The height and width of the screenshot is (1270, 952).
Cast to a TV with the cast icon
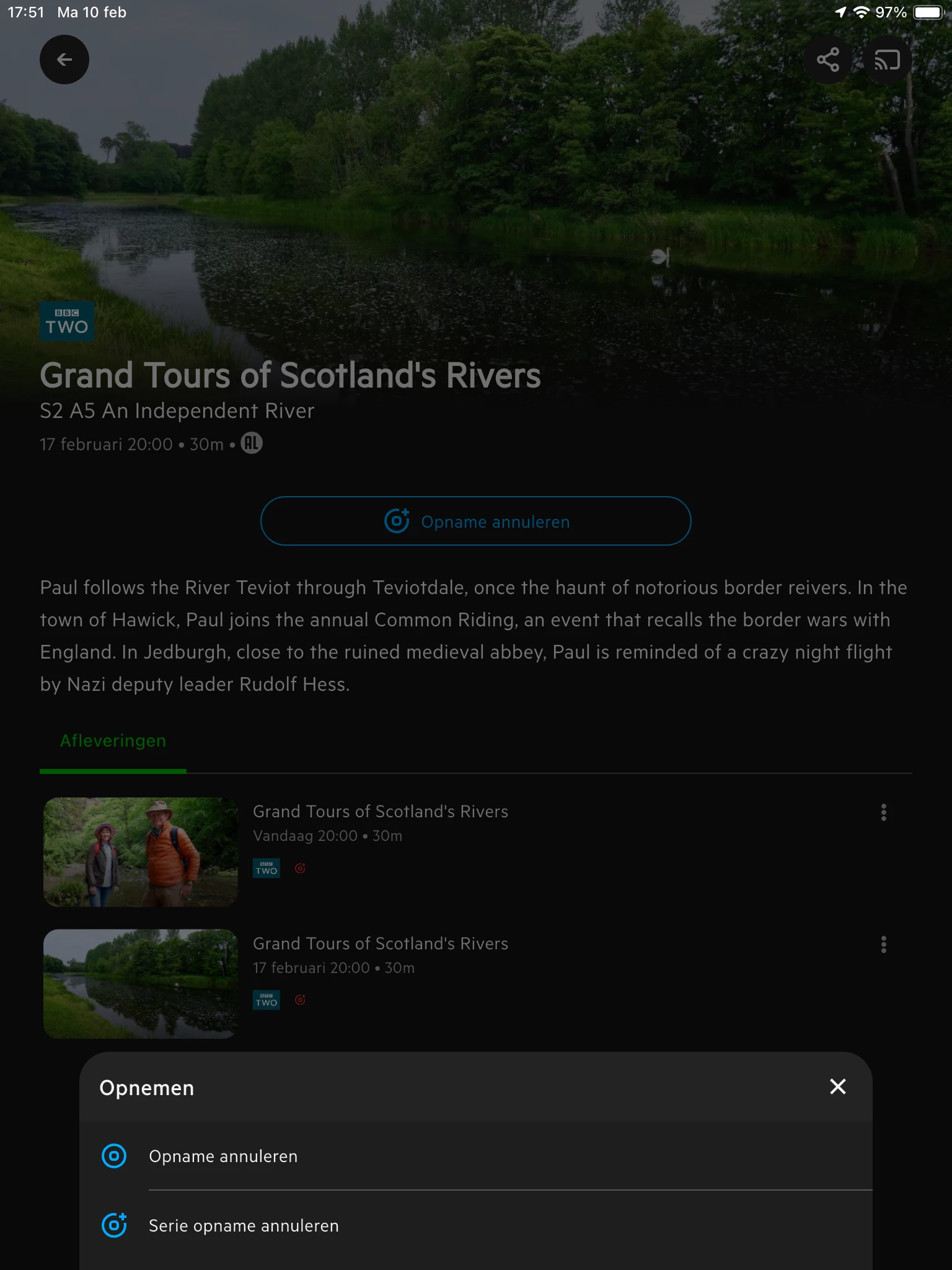pyautogui.click(x=887, y=60)
